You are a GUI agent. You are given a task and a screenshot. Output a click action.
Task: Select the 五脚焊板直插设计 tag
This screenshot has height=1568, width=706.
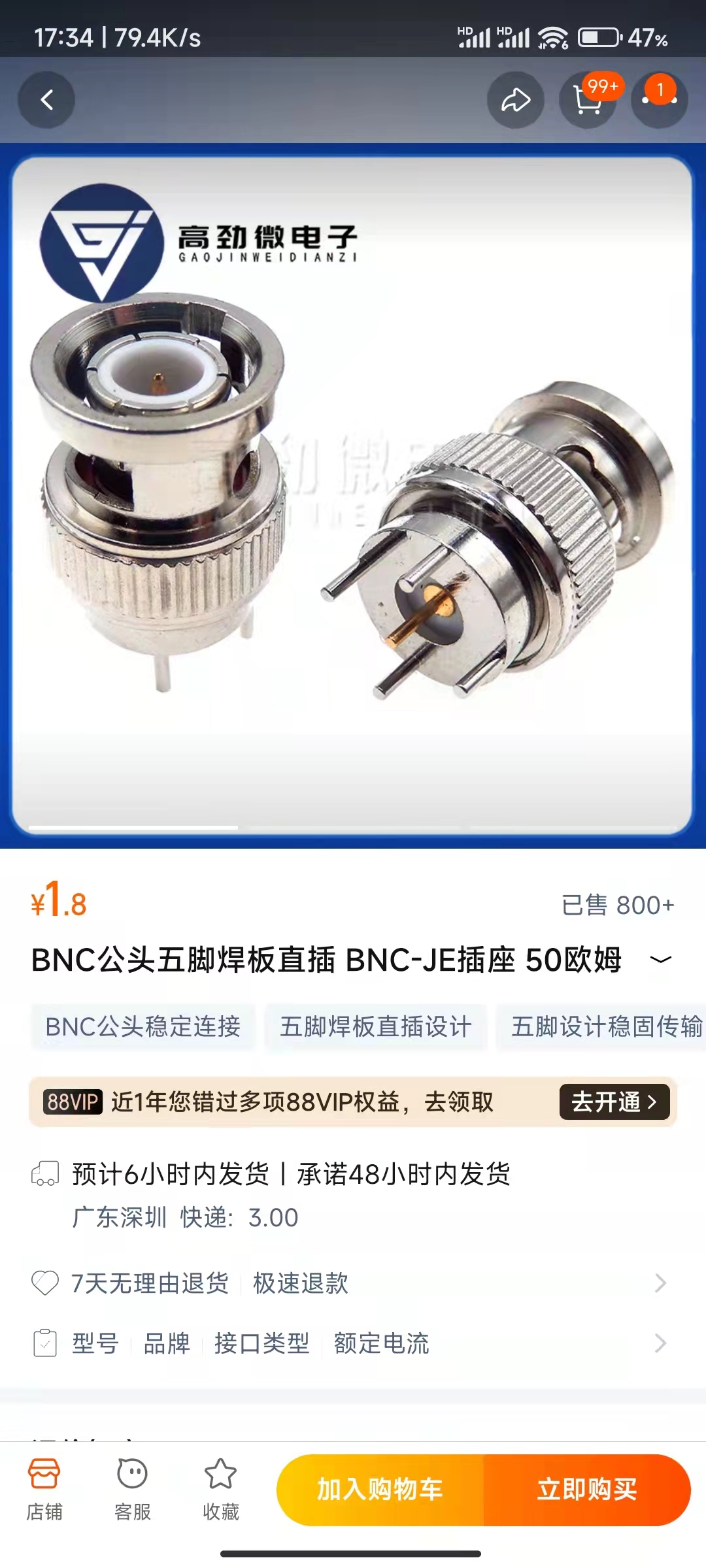pos(375,1026)
